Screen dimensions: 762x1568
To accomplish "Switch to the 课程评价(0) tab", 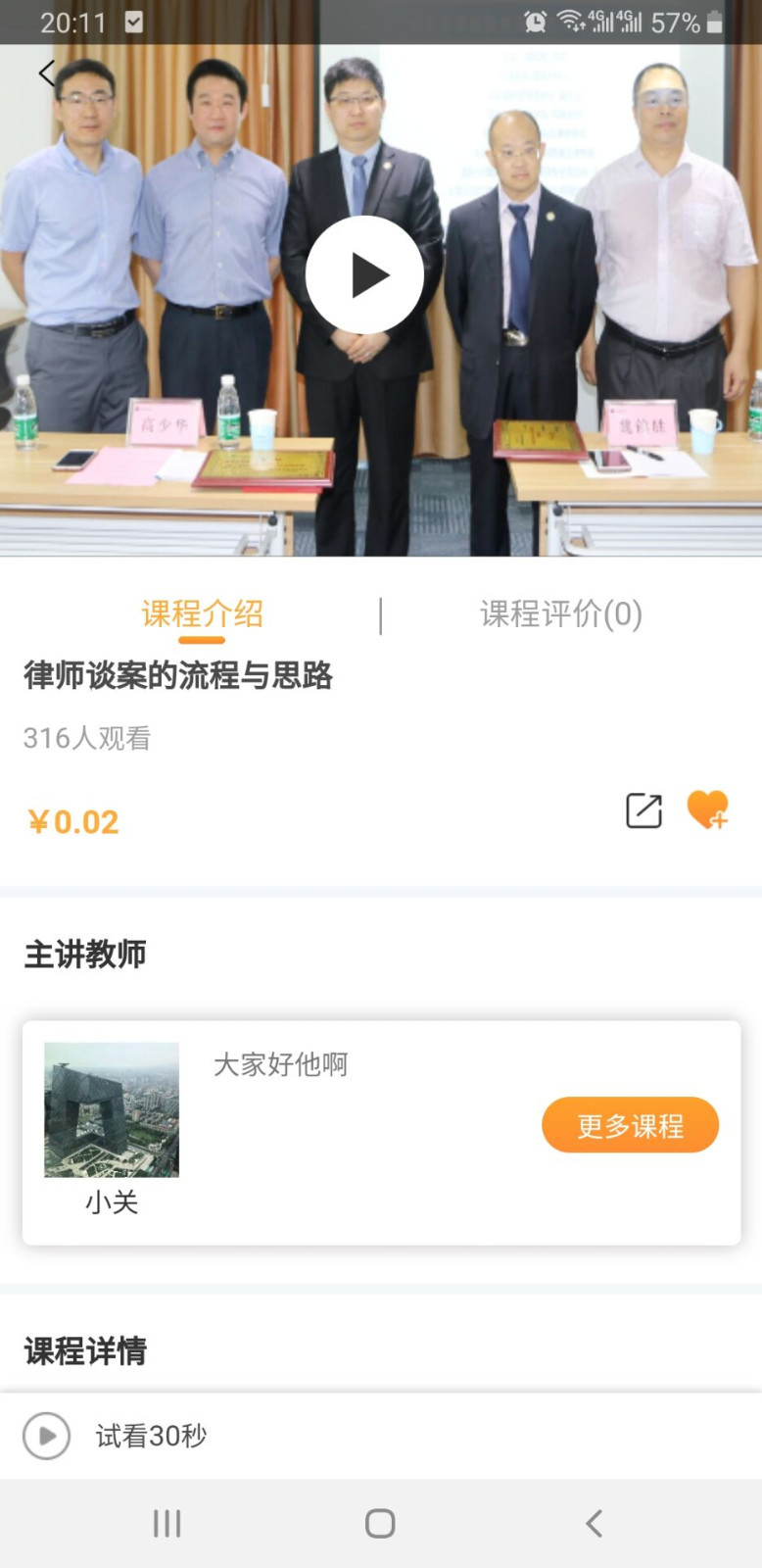I will pyautogui.click(x=559, y=615).
